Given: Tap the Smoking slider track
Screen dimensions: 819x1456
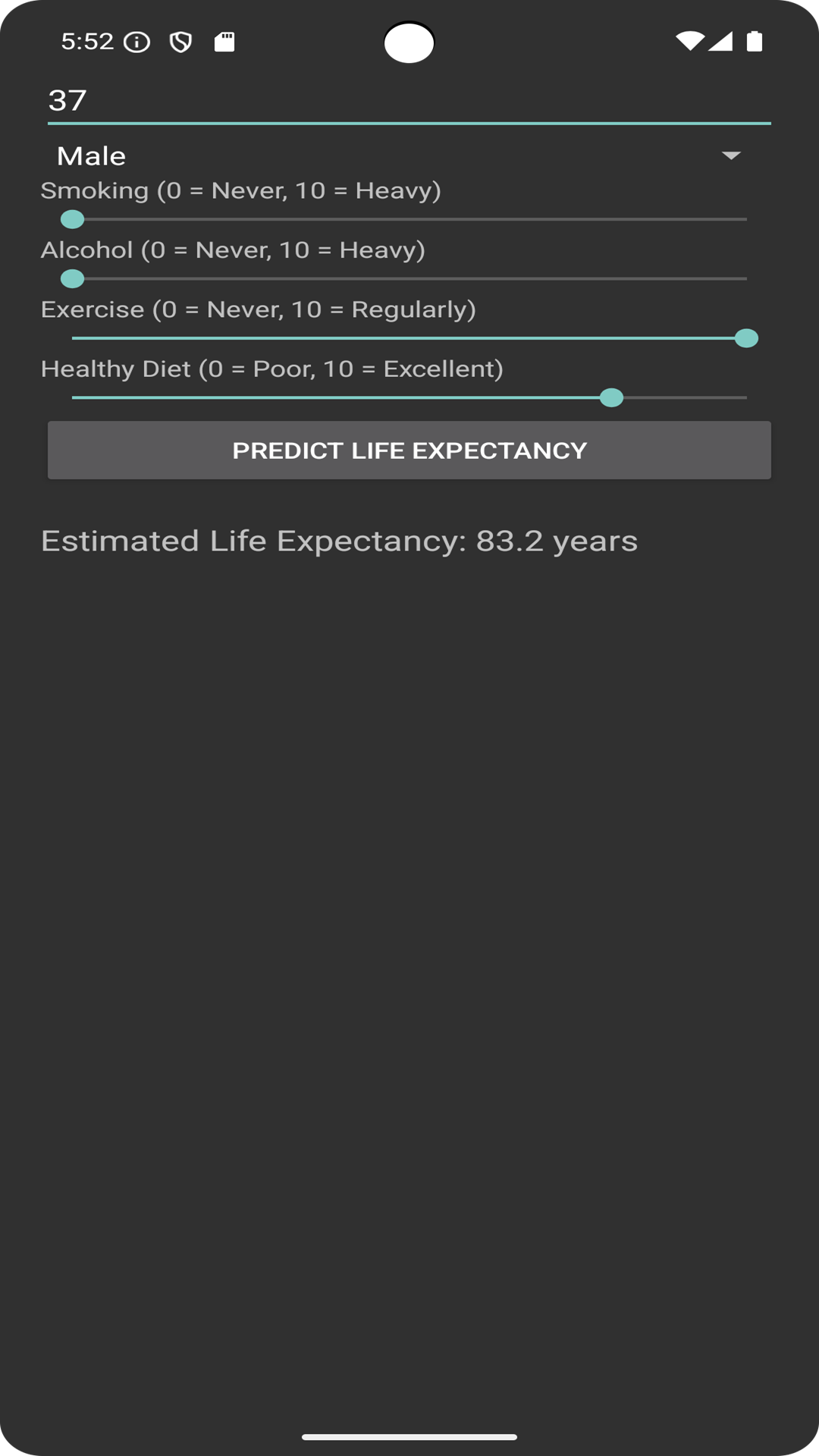Looking at the screenshot, I should 409,219.
